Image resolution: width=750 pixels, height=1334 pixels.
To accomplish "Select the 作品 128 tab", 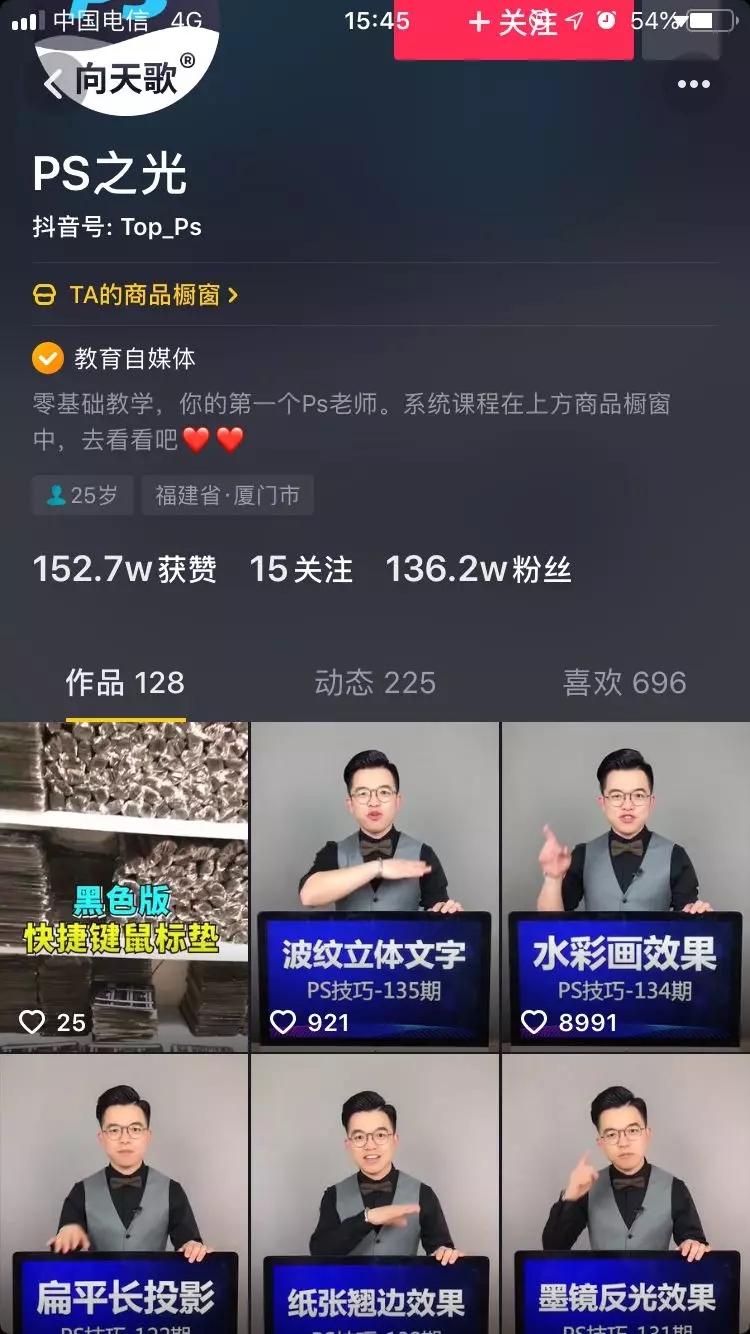I will click(125, 683).
